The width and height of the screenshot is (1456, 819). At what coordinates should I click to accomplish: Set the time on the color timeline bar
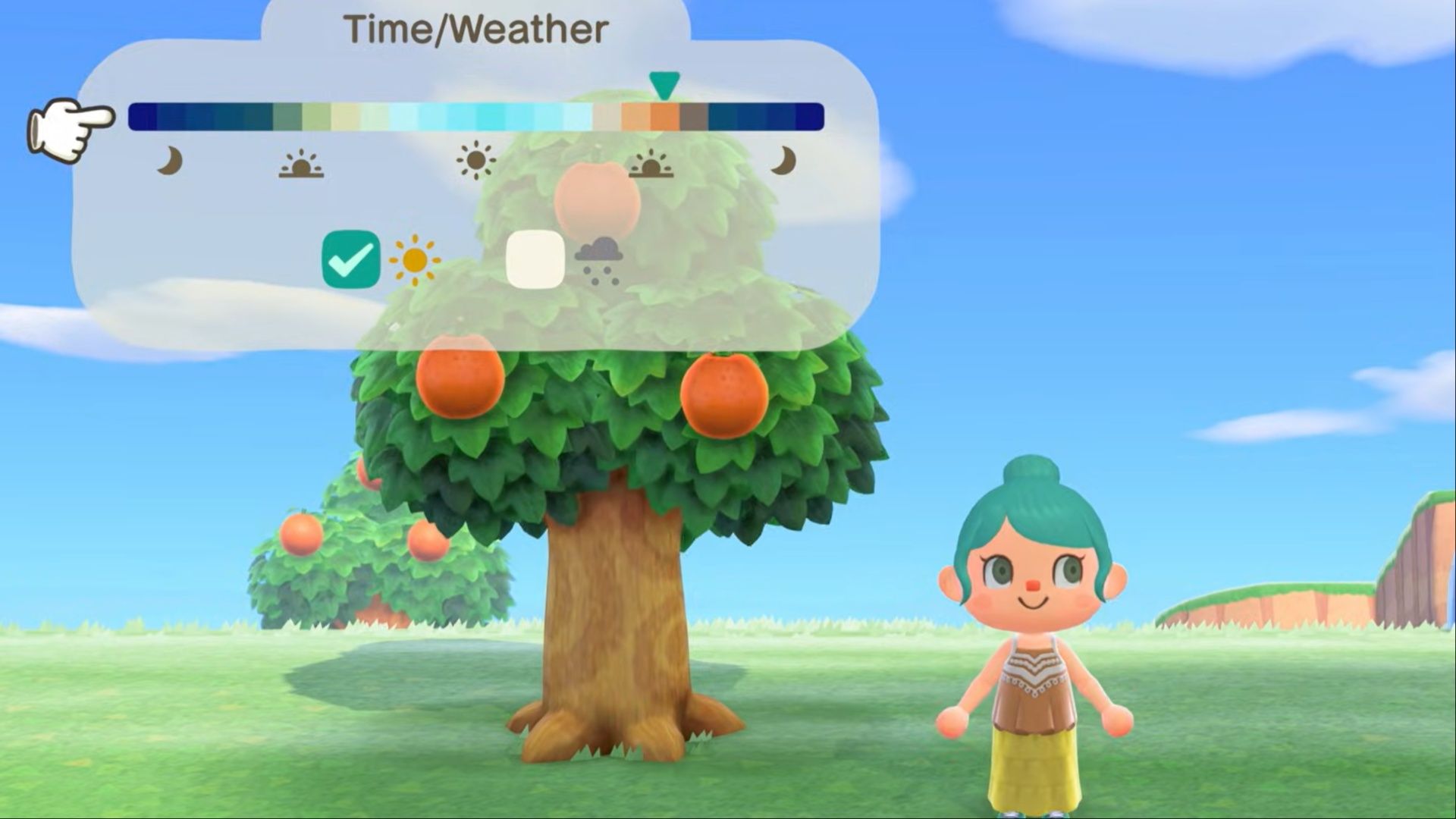pos(475,118)
